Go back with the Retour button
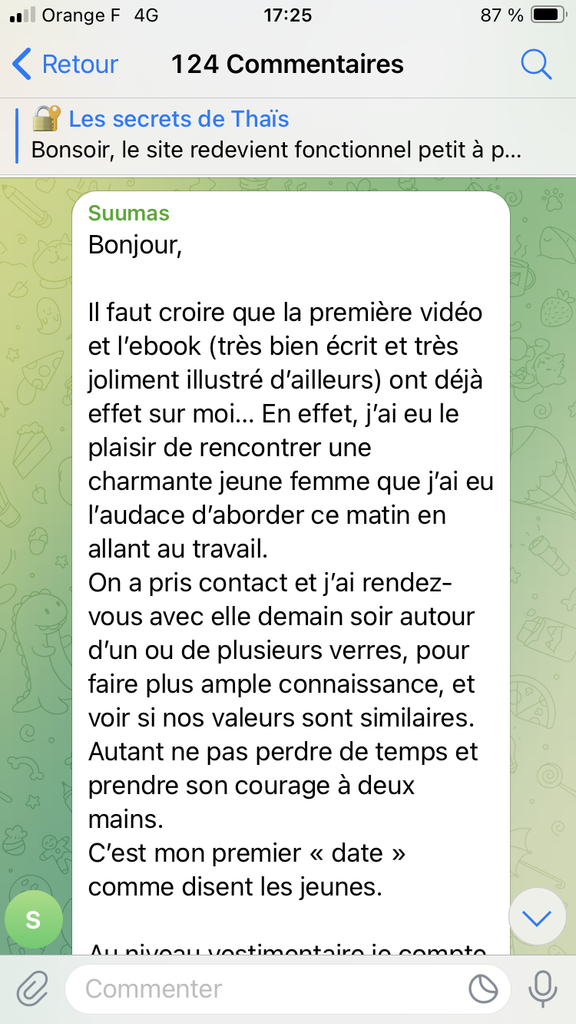 point(65,65)
